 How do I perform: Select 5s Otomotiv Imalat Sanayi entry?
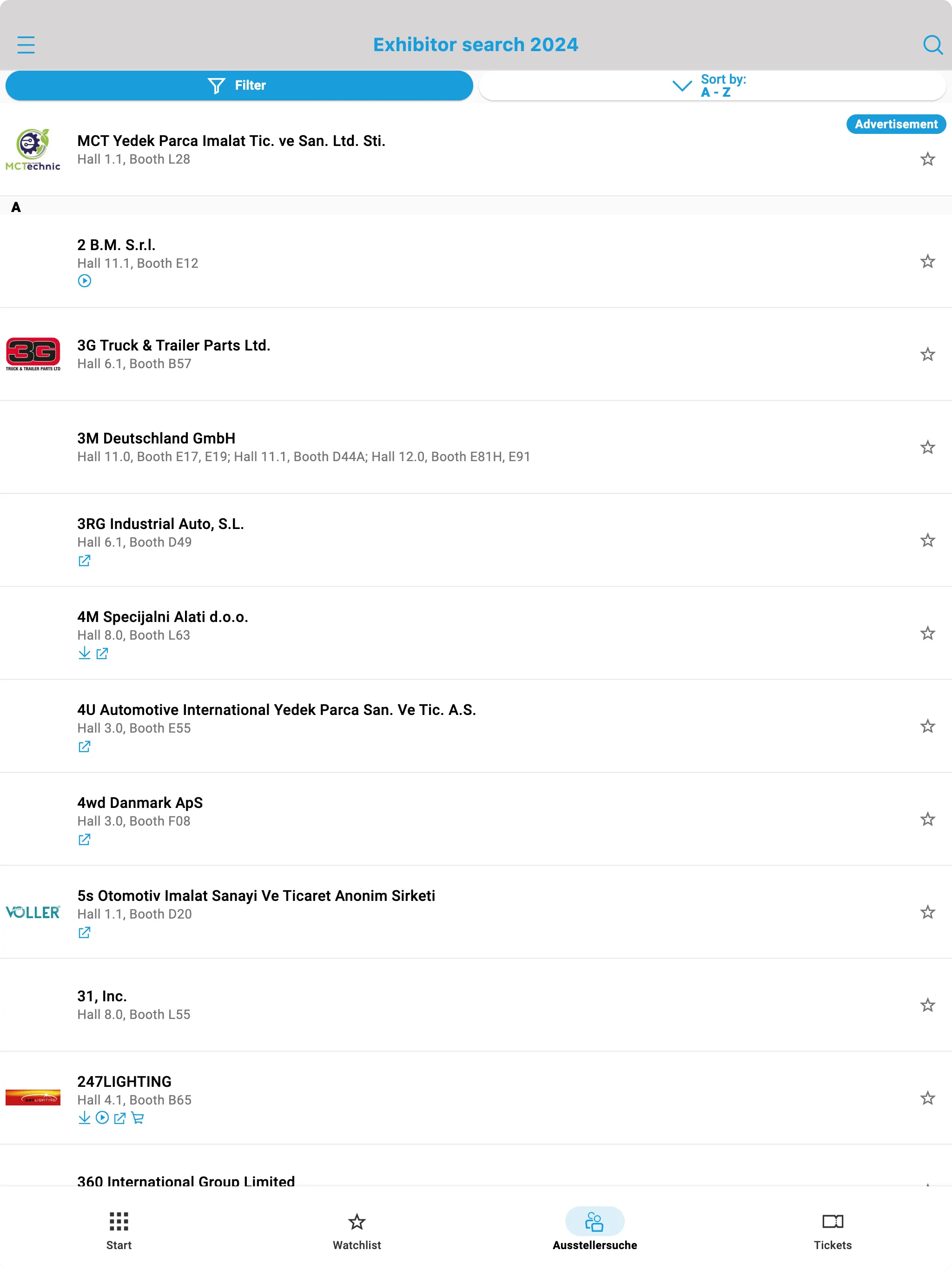pos(256,904)
